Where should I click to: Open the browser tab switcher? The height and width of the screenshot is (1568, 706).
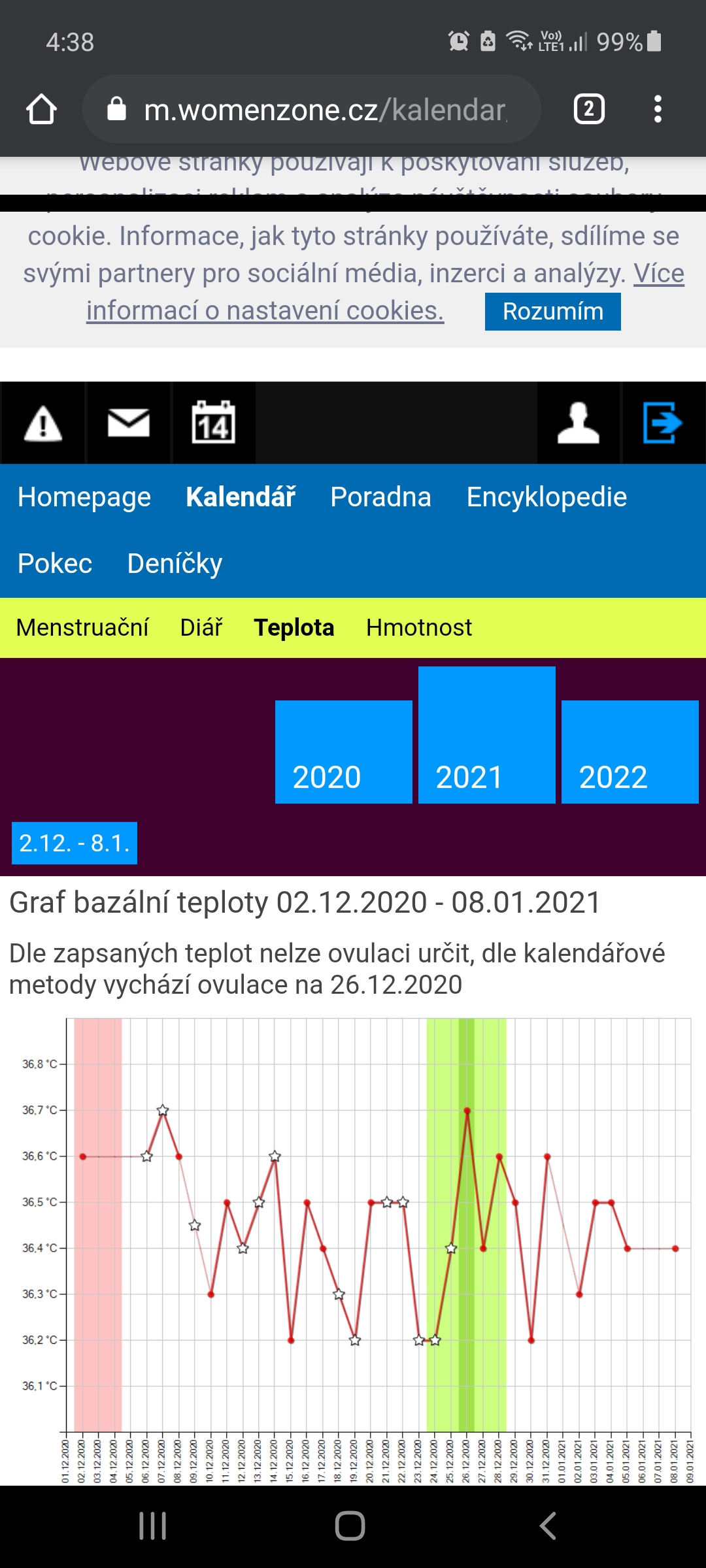point(588,109)
